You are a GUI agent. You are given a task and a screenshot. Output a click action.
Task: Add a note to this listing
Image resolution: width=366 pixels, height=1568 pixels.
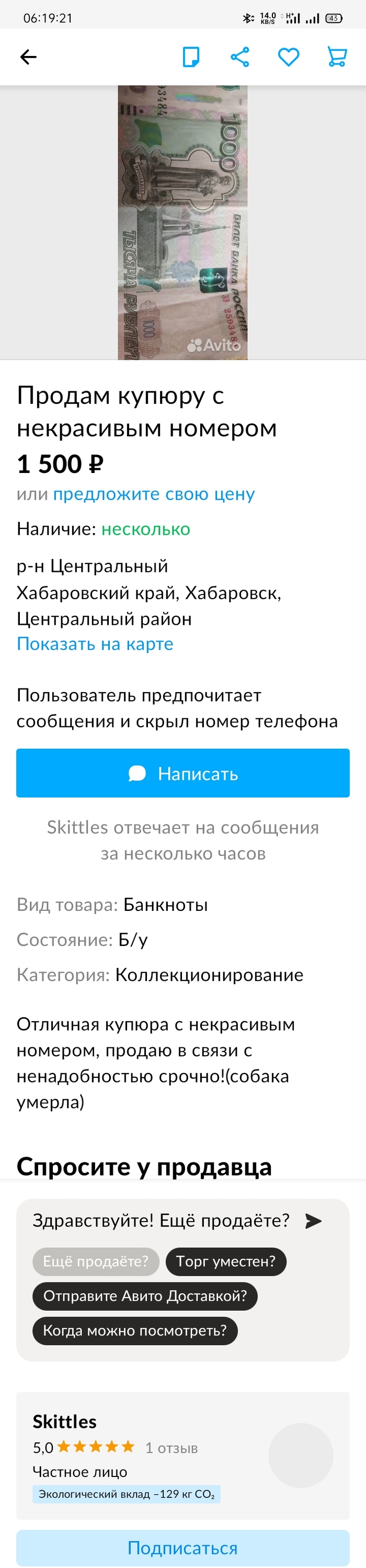pos(191,57)
